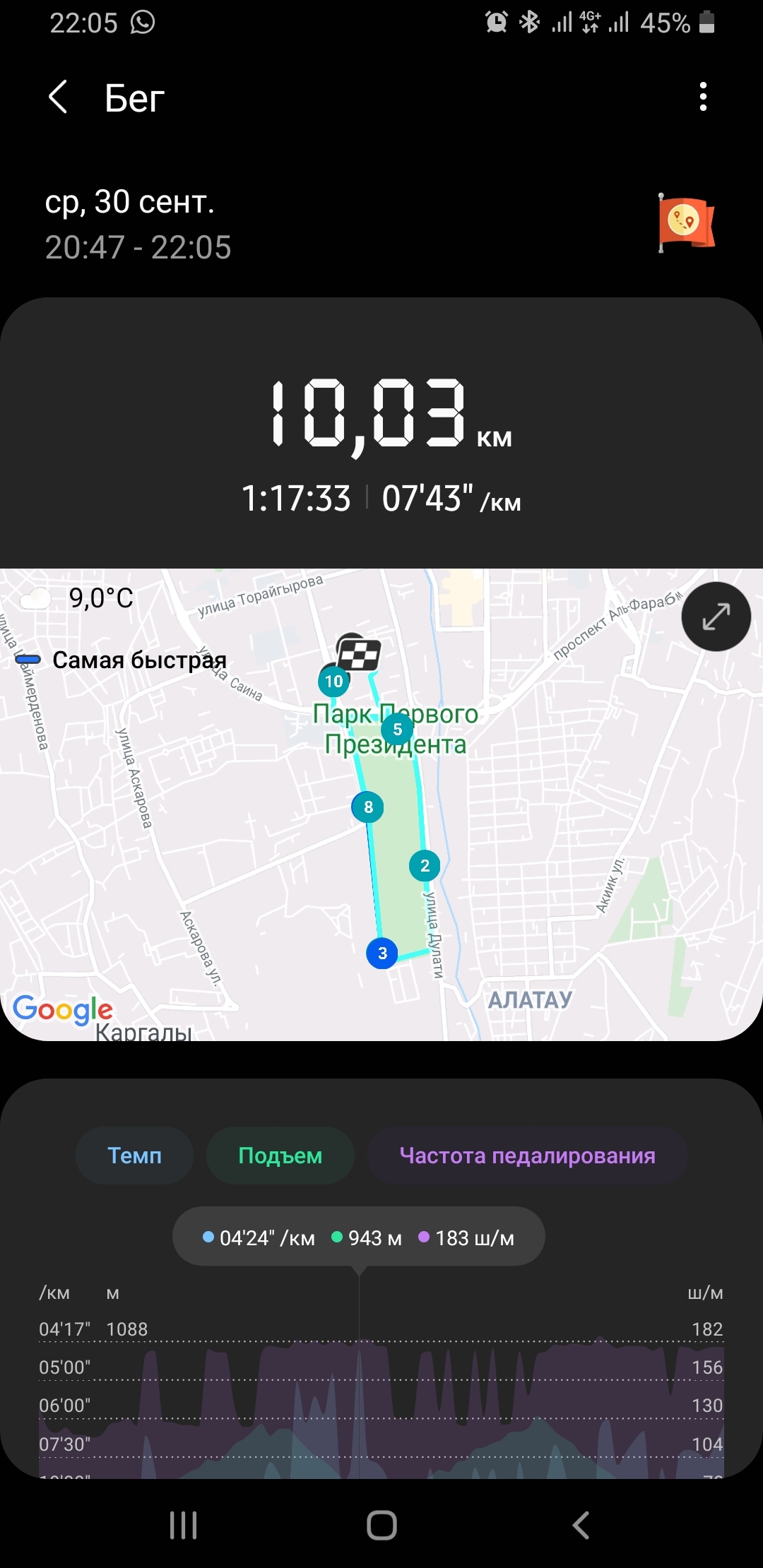The height and width of the screenshot is (1568, 763).
Task: Go back from the Бег screen
Action: [59, 97]
